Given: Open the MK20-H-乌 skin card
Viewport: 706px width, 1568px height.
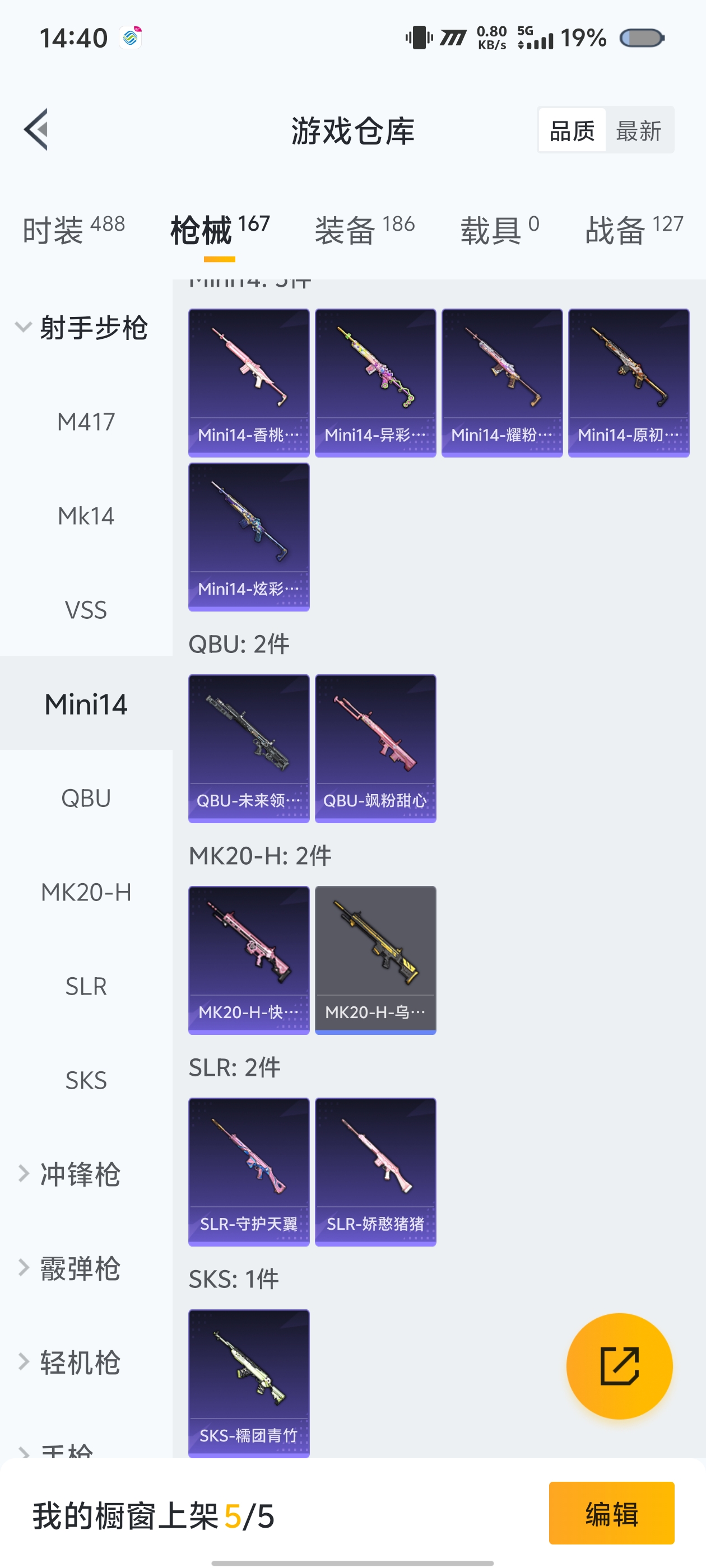Looking at the screenshot, I should (x=375, y=960).
